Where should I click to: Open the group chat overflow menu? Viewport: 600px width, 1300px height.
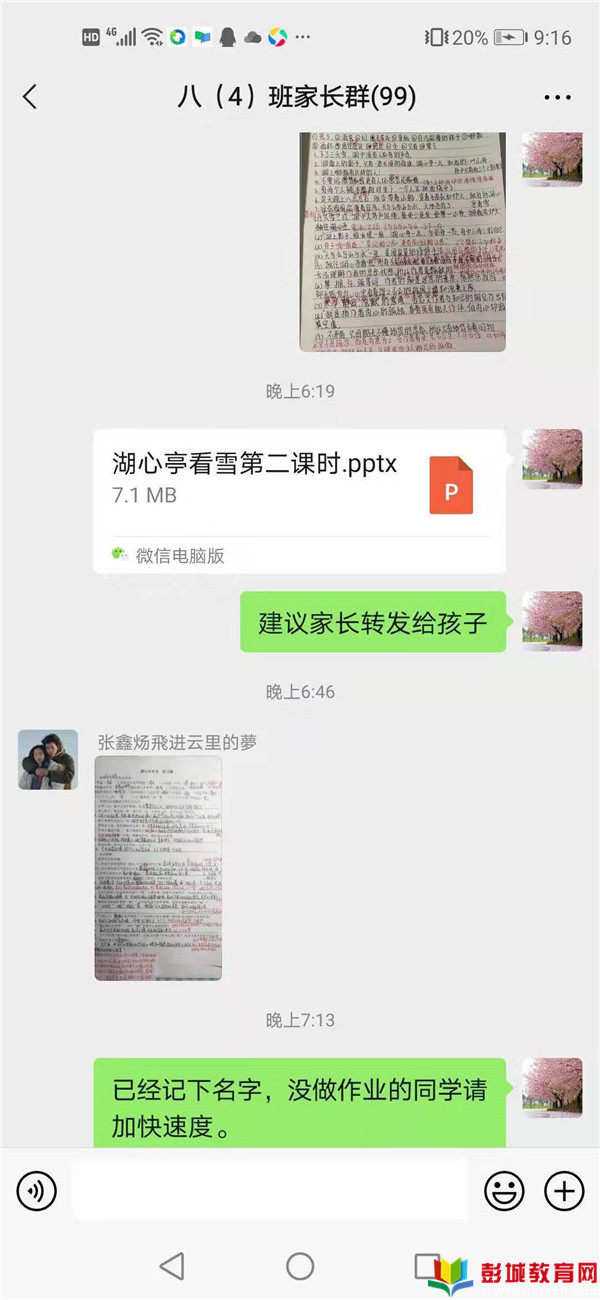pyautogui.click(x=557, y=97)
